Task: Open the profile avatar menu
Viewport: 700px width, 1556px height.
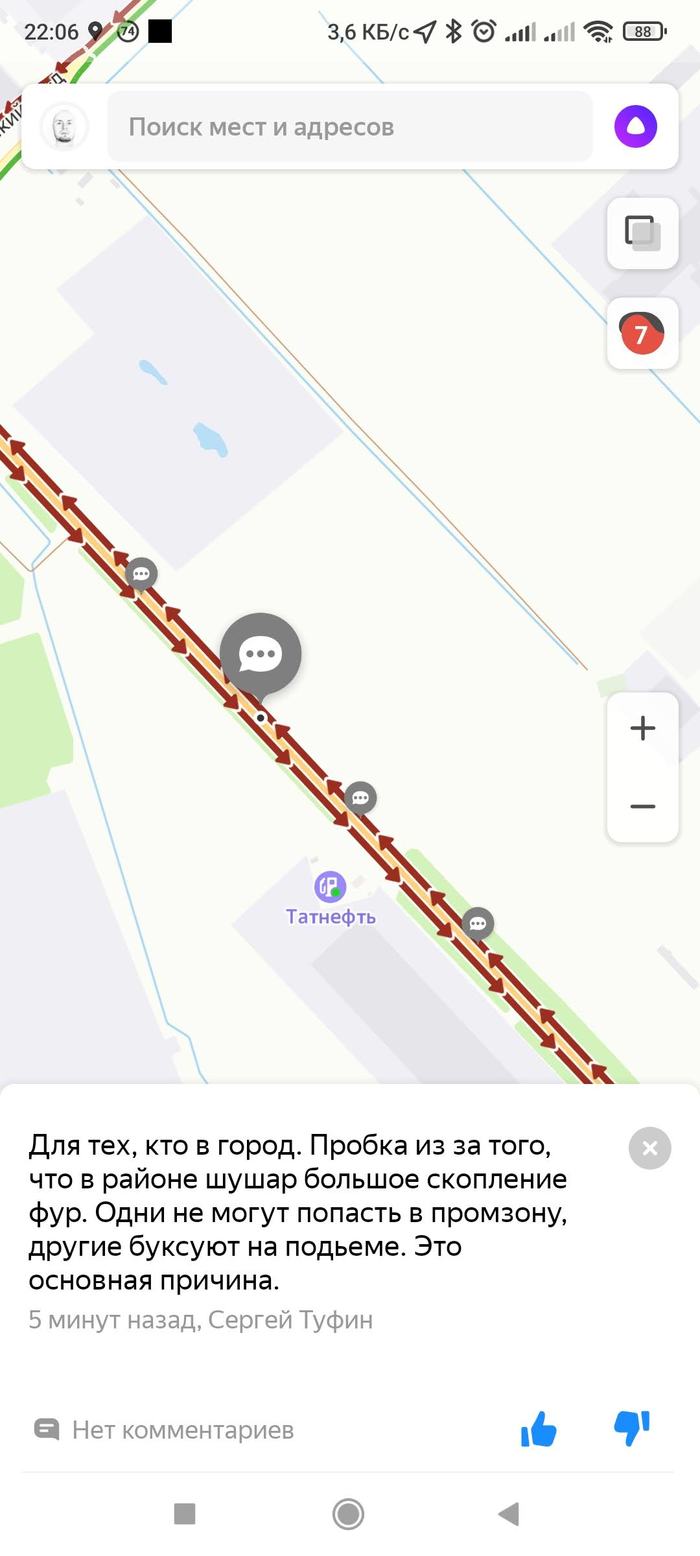Action: [x=64, y=127]
